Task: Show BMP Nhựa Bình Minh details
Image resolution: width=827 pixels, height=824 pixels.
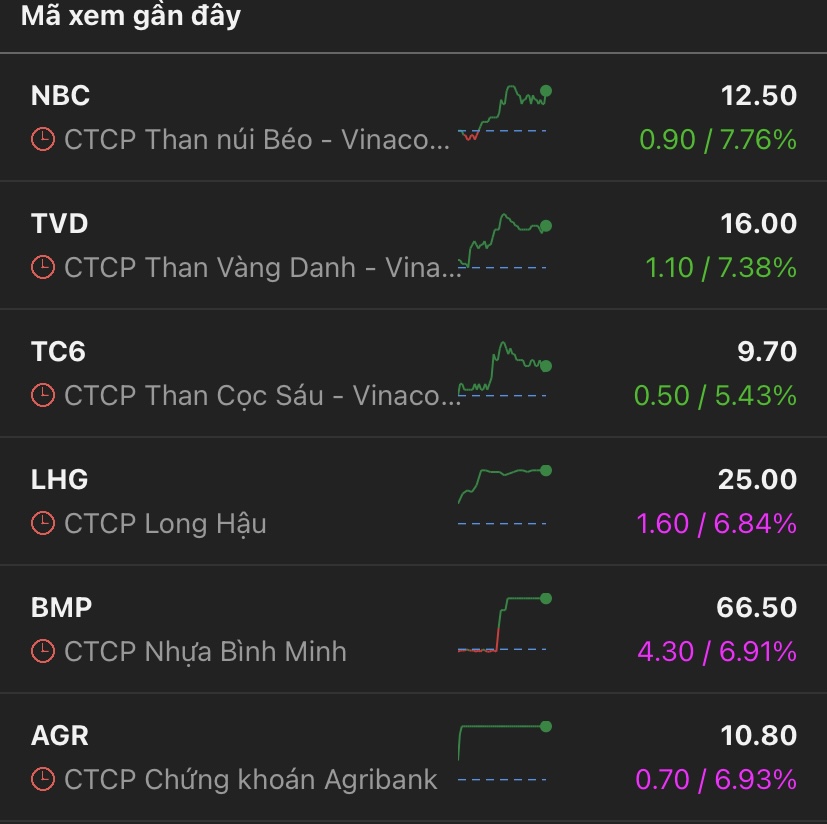Action: (240, 629)
